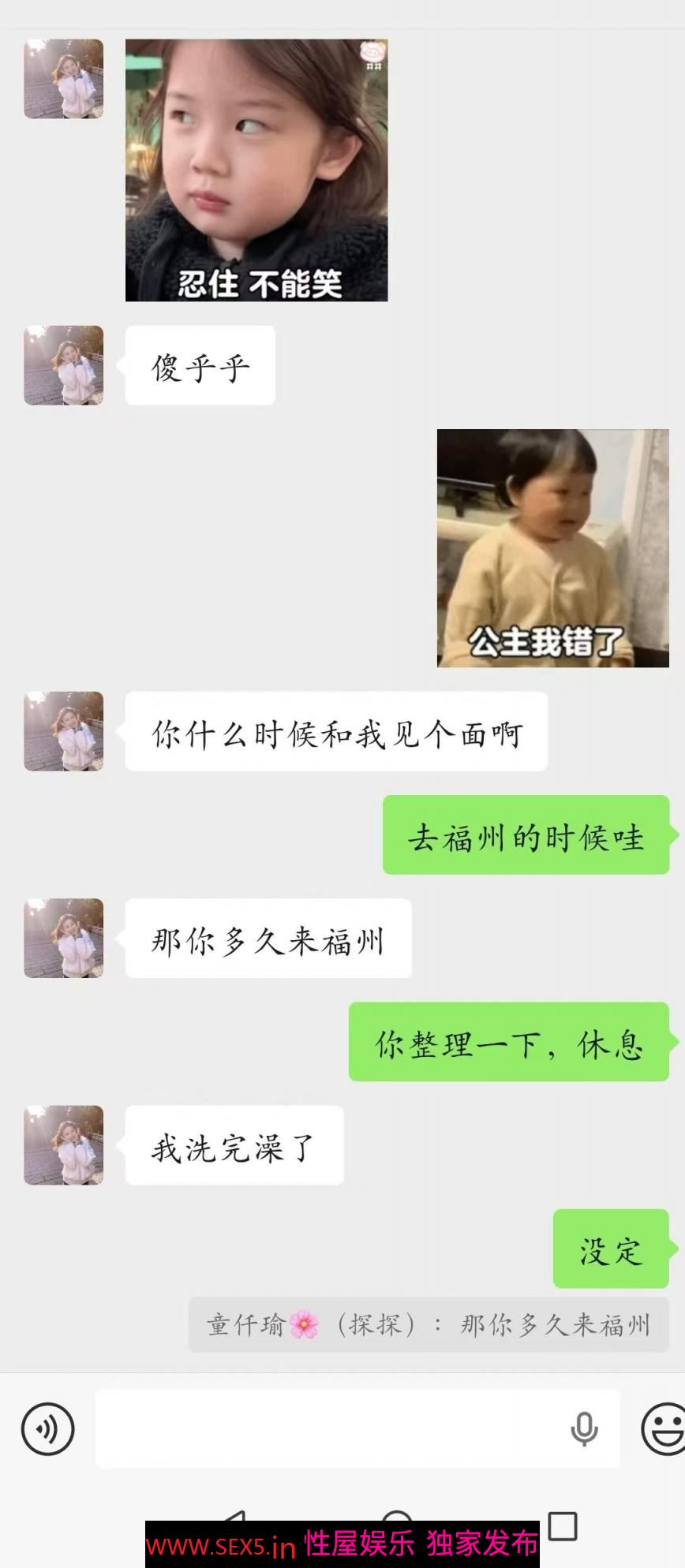Switch to voice message input
The width and height of the screenshot is (685, 1568).
click(x=47, y=1428)
